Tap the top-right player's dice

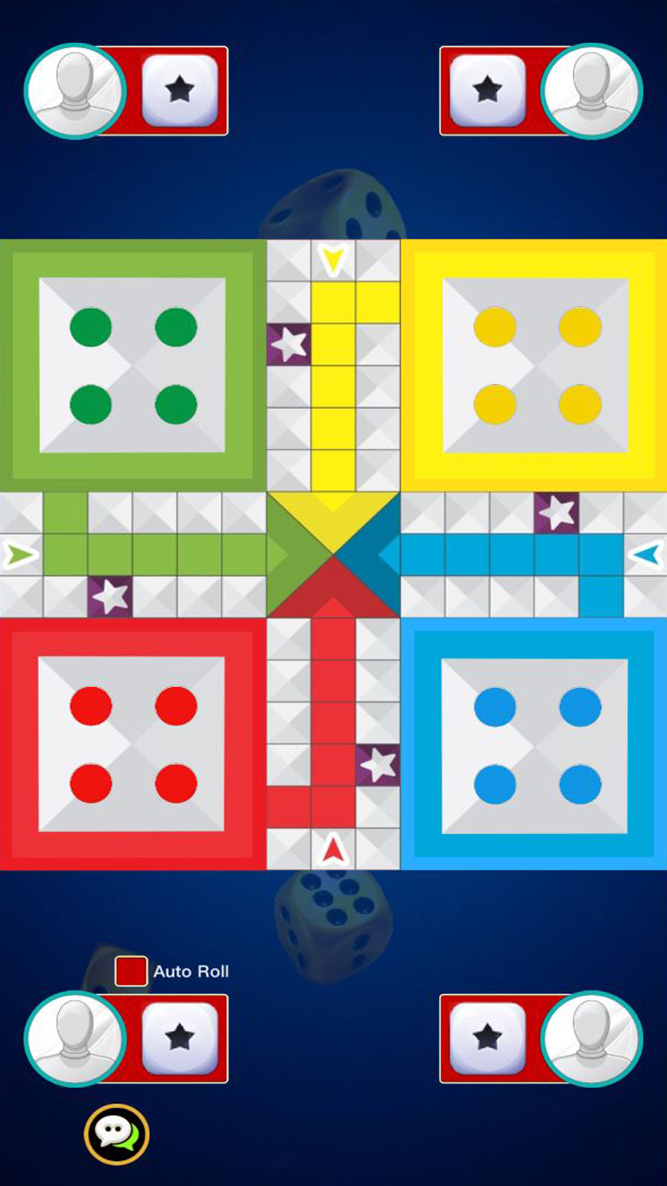[x=487, y=90]
